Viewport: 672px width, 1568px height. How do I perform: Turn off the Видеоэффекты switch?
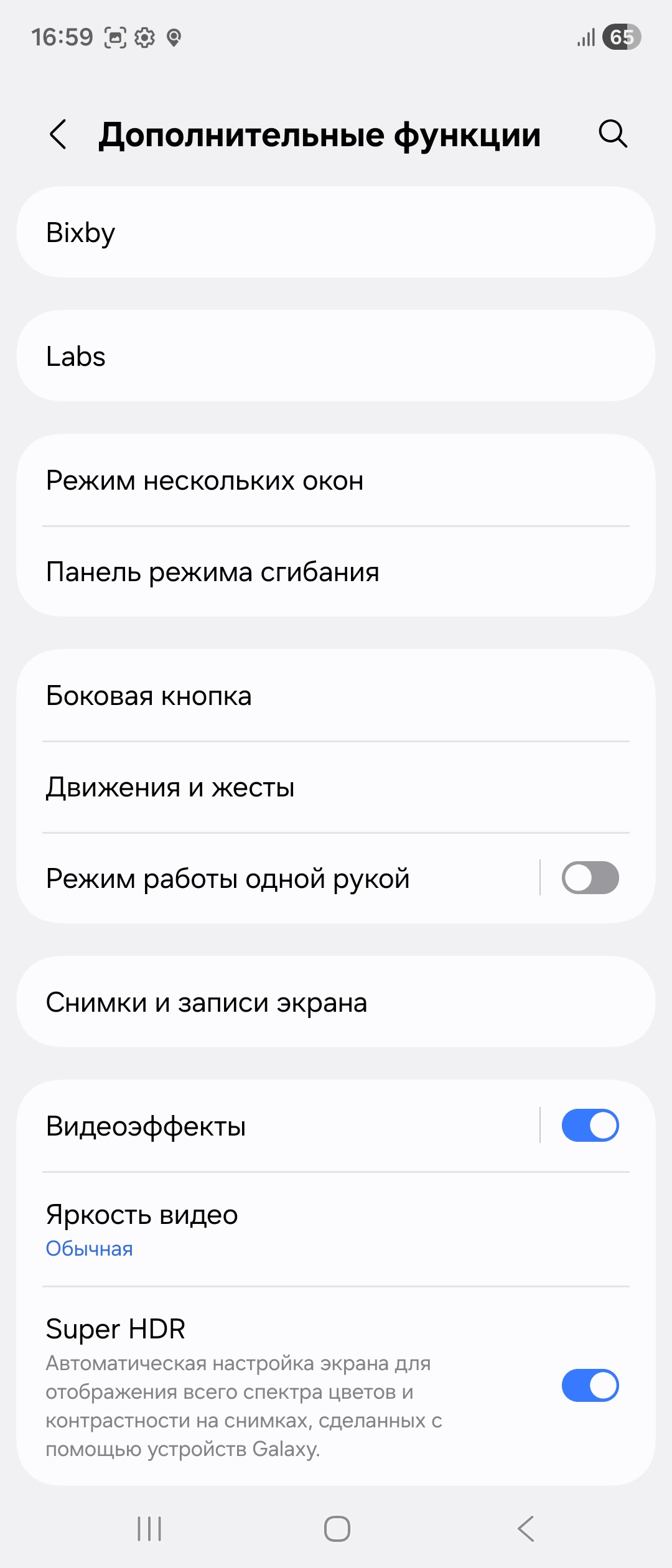590,1126
